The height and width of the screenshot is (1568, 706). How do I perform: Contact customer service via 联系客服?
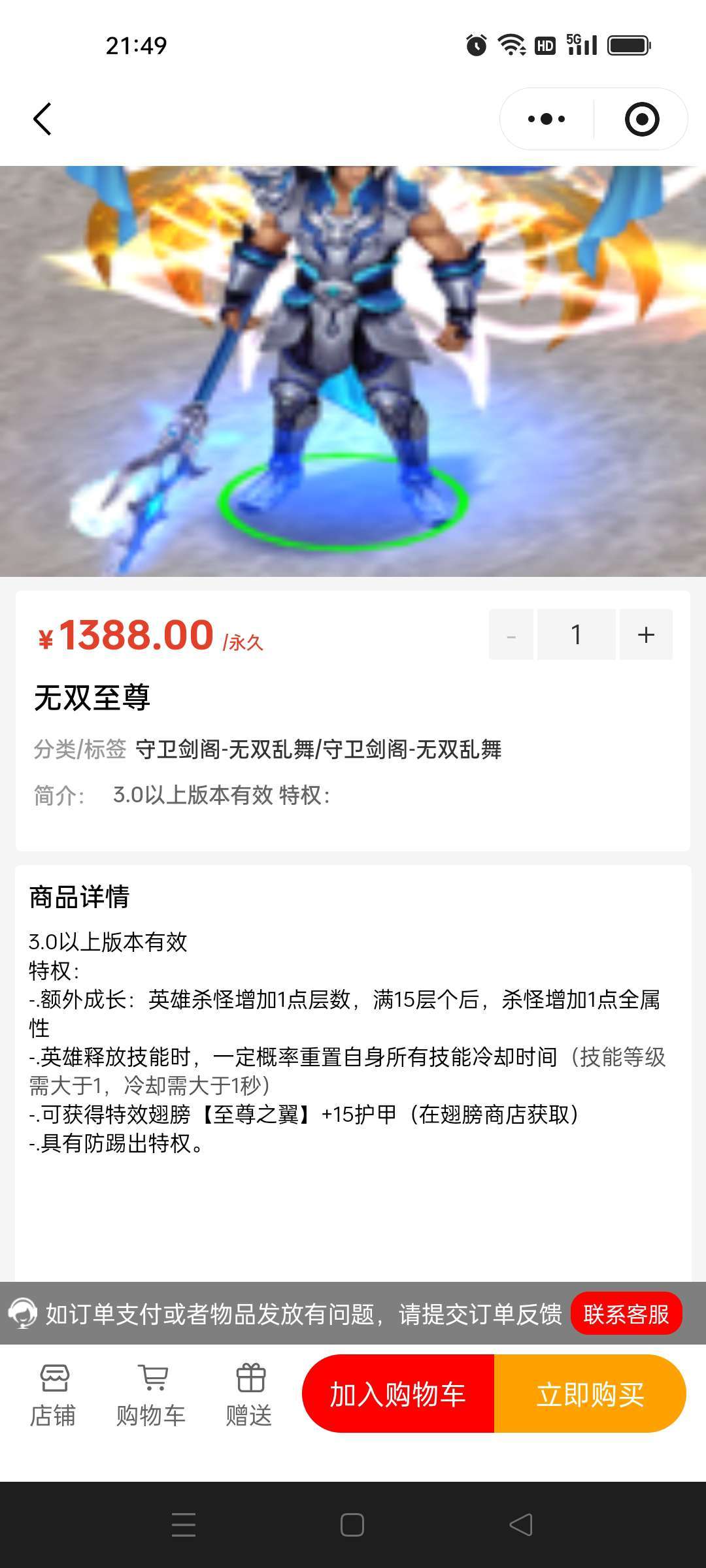click(x=626, y=1313)
